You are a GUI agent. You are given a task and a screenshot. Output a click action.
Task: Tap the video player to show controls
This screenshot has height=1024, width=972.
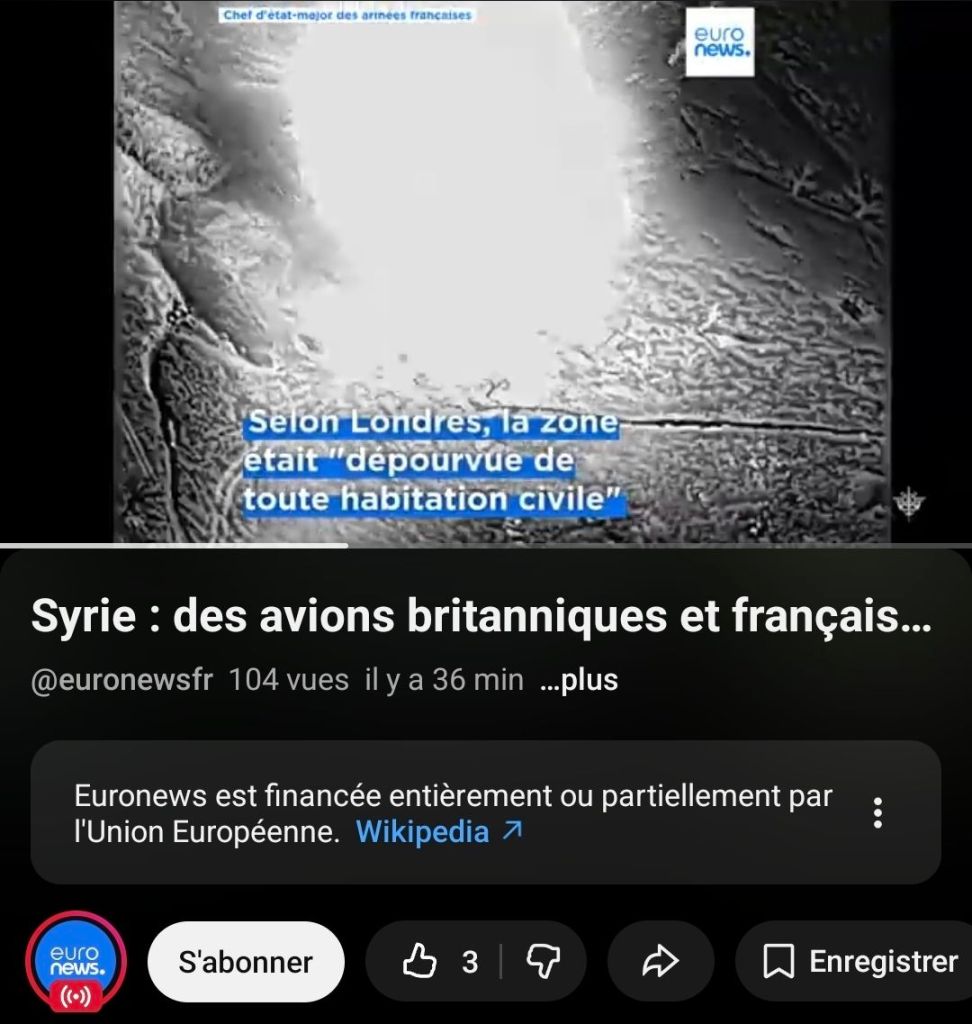click(x=500, y=270)
